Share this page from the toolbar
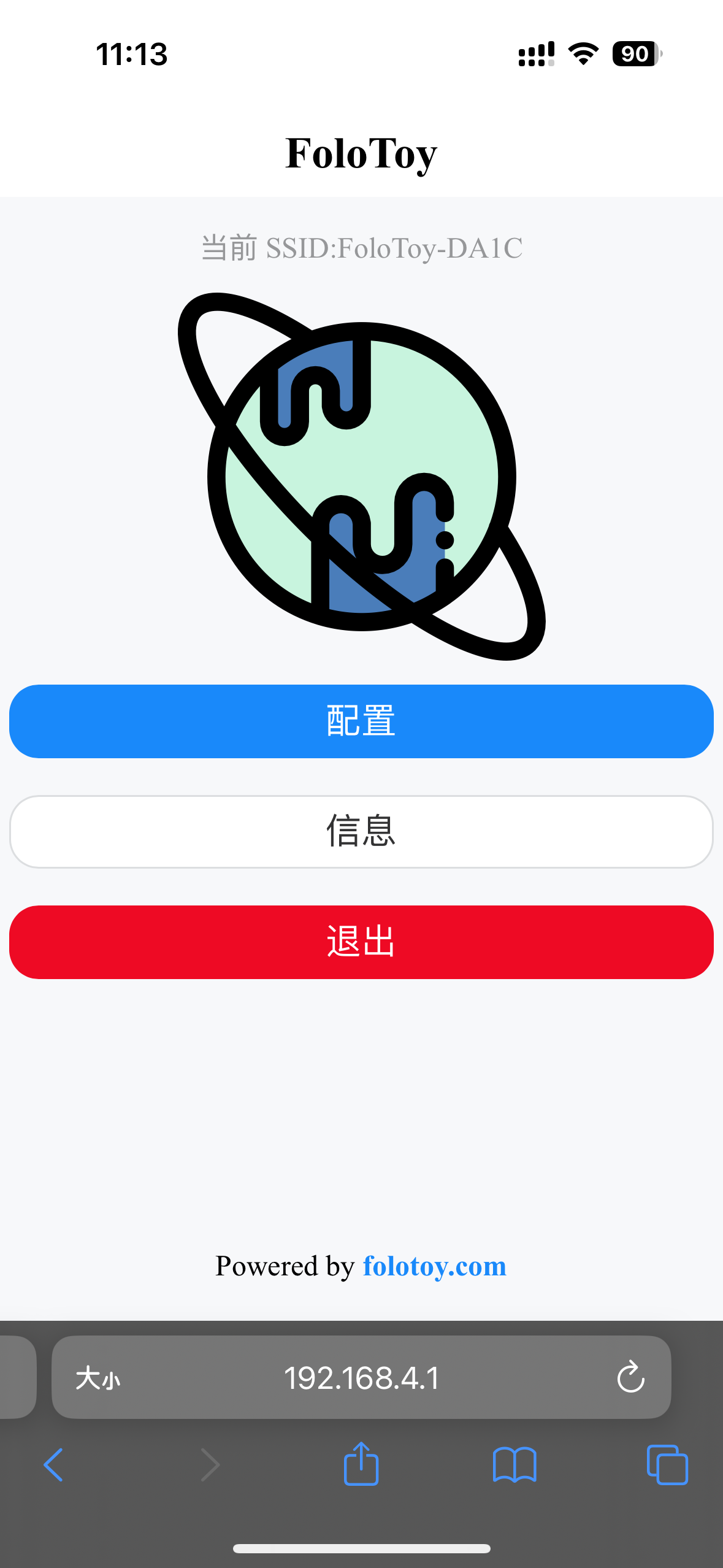 point(361,1464)
